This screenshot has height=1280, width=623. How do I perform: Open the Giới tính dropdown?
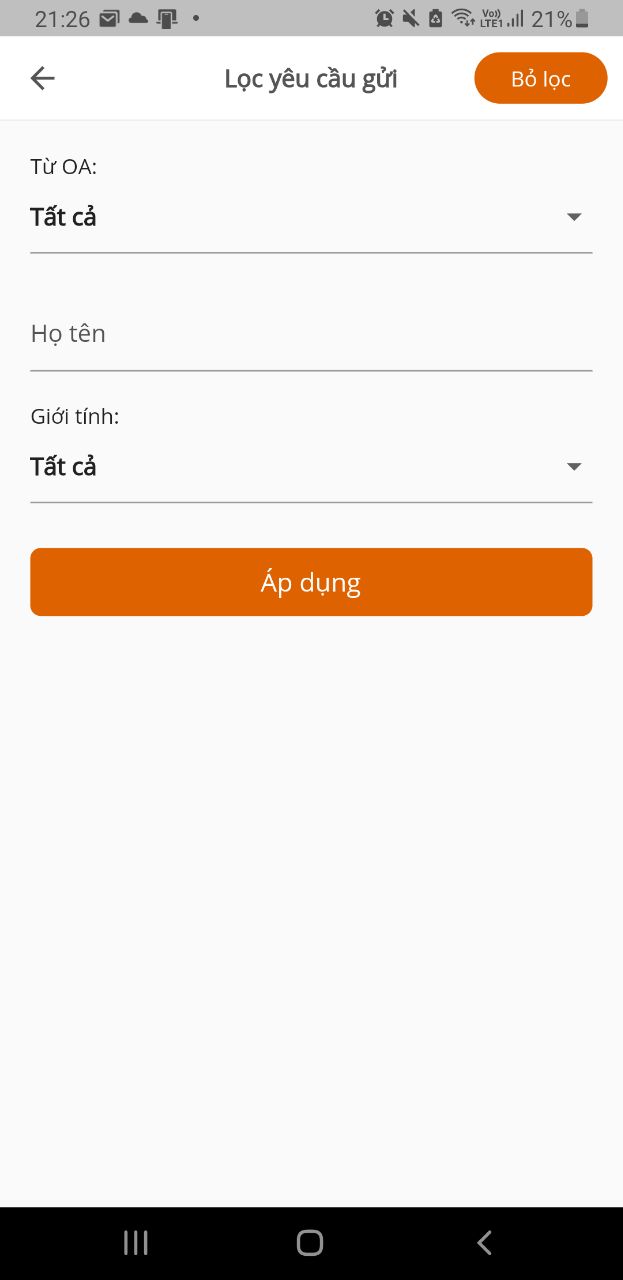311,467
